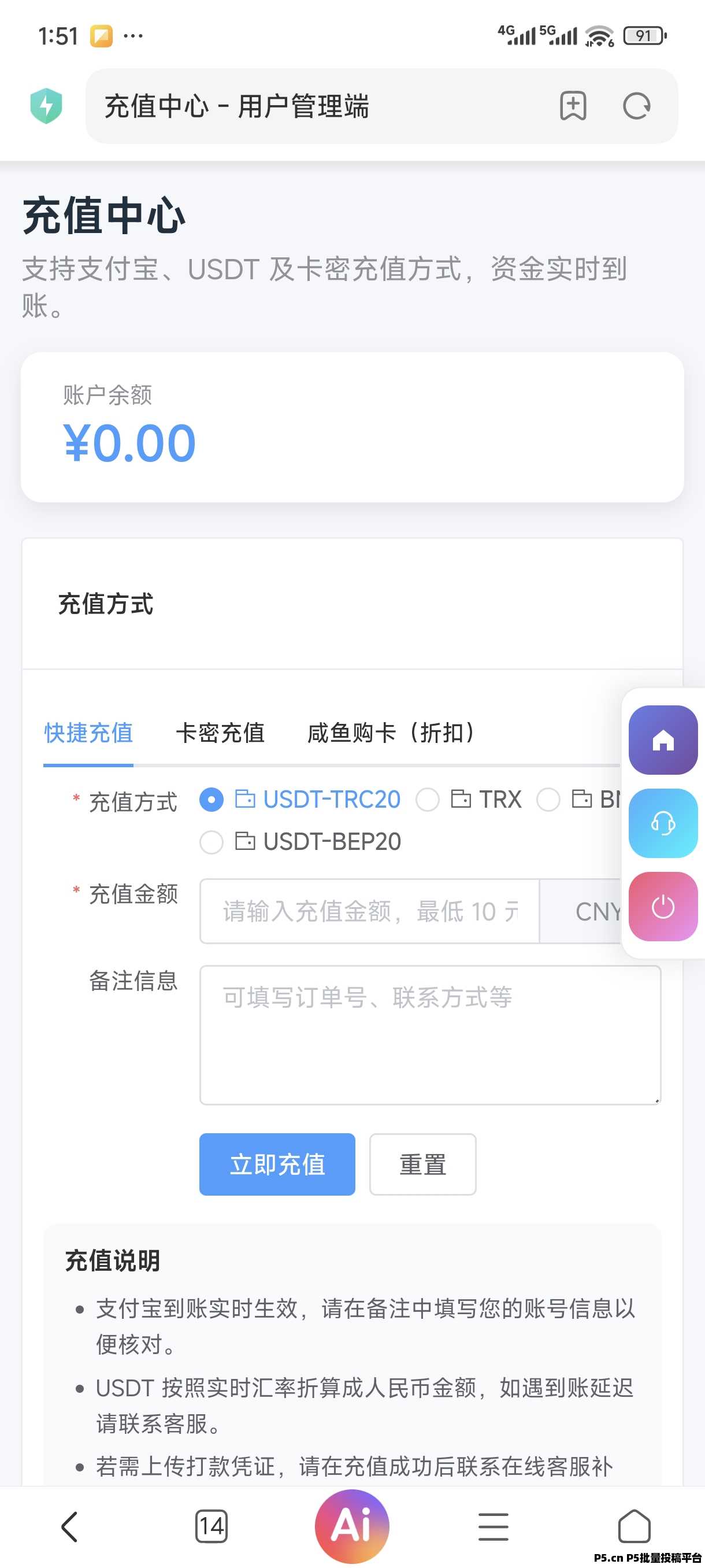Select the TRX payment option
The height and width of the screenshot is (1568, 705).
[428, 801]
